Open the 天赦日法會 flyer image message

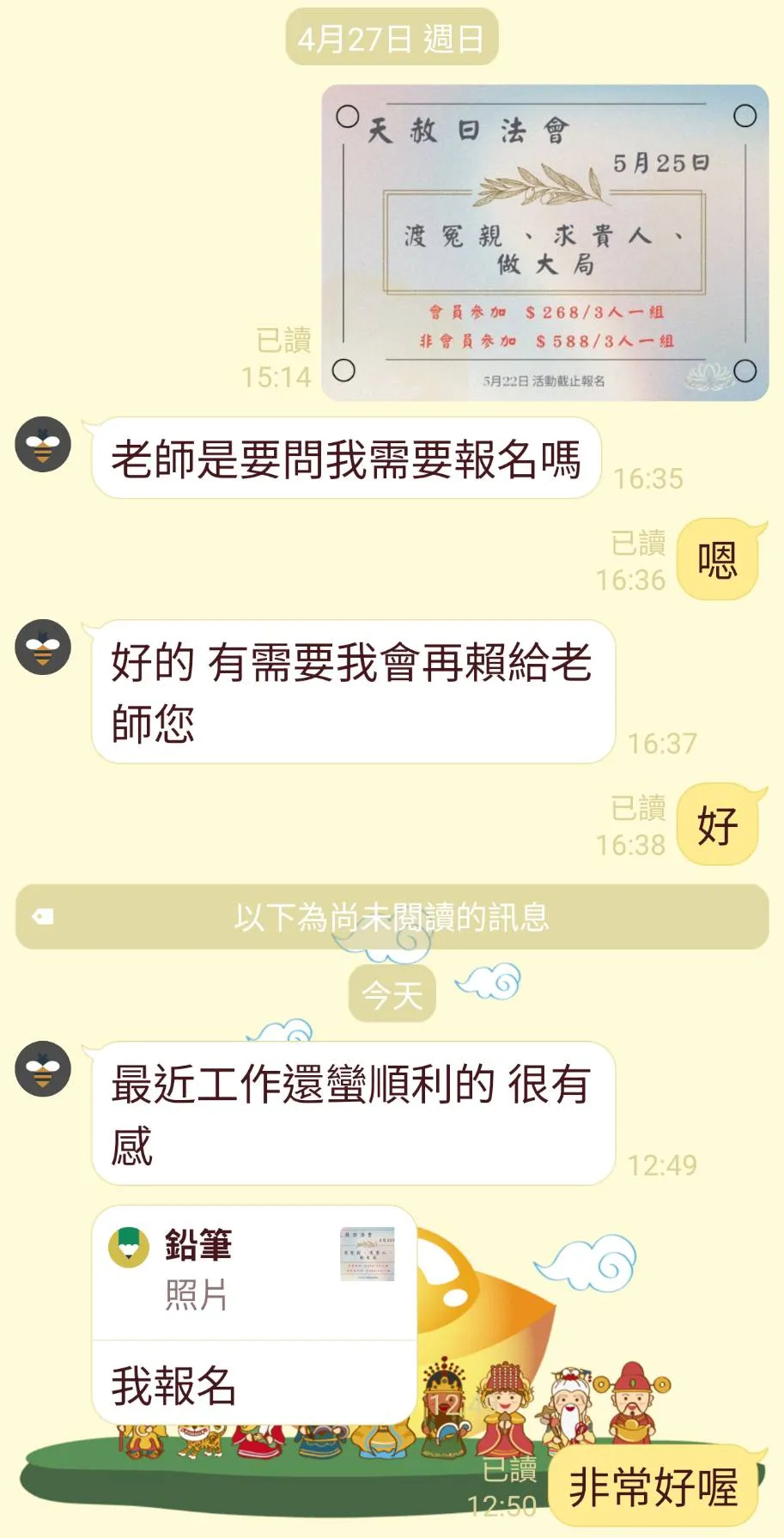pyautogui.click(x=544, y=242)
